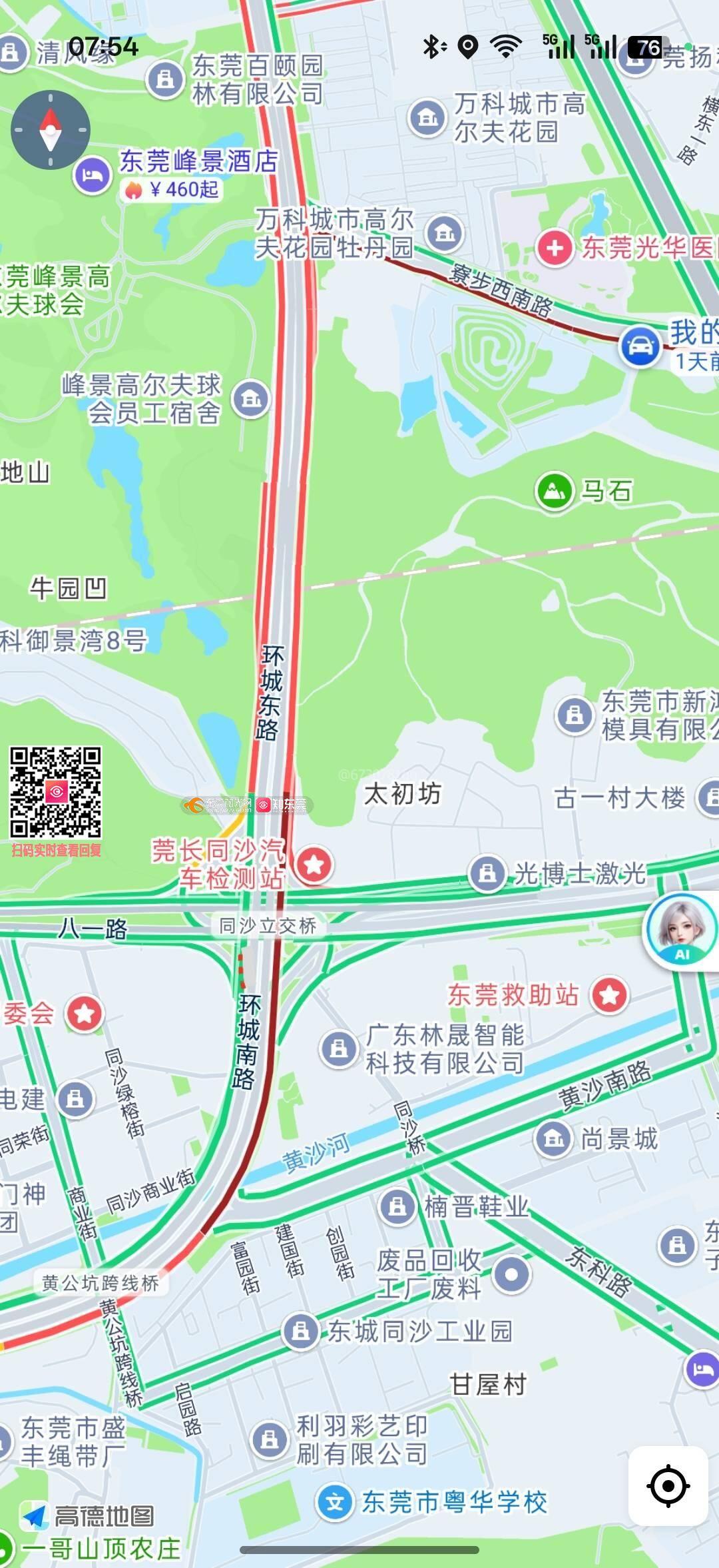
Task: Select the 光博士激光 company marker
Action: [x=487, y=873]
